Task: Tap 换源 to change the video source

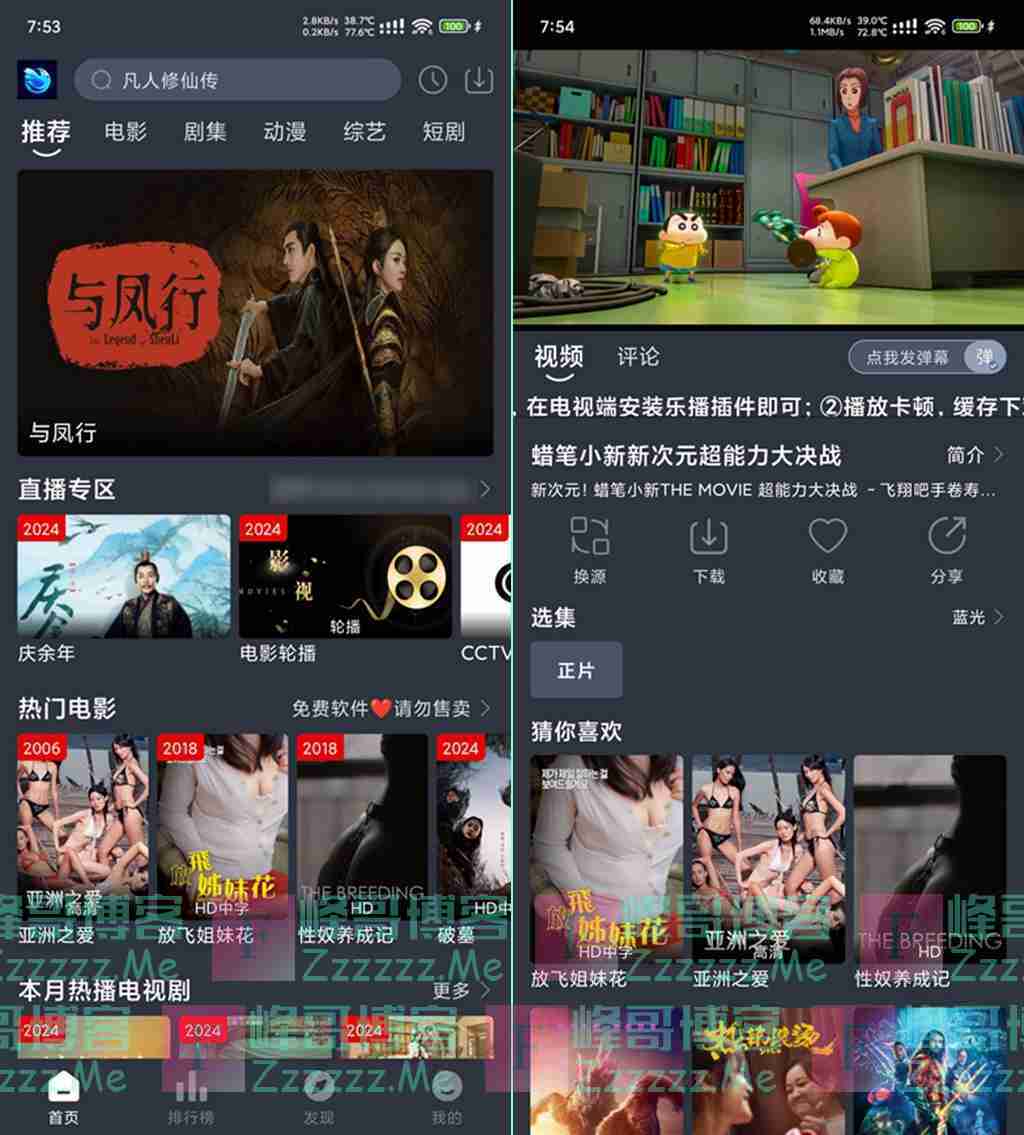Action: pyautogui.click(x=590, y=549)
